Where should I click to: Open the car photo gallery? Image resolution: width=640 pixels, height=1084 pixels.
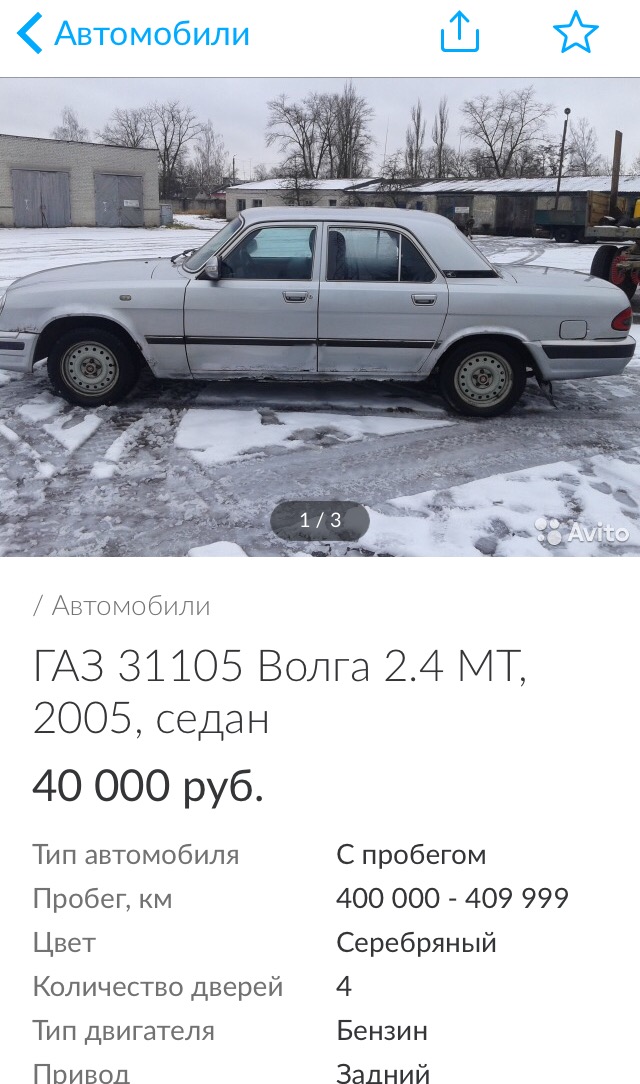click(x=320, y=315)
